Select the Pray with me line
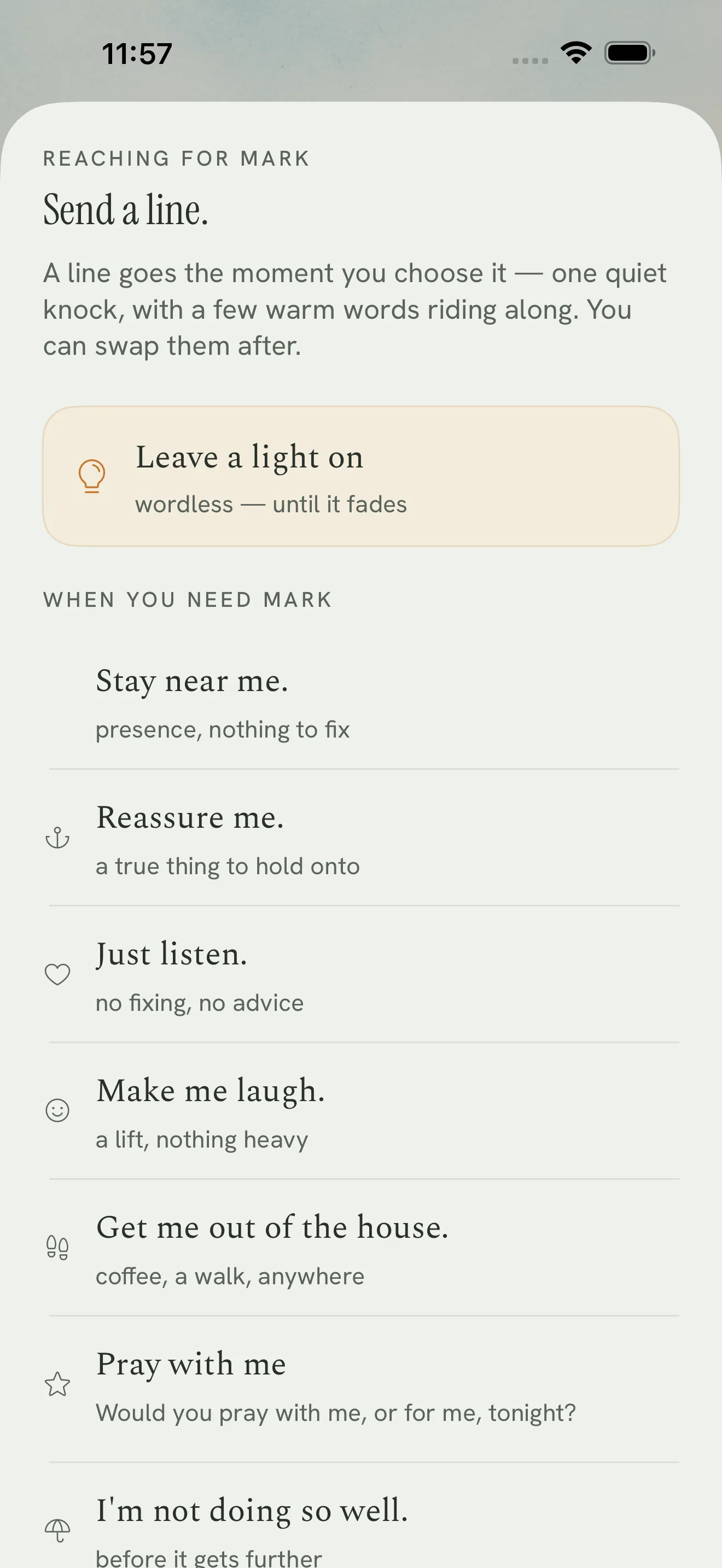Screen dimensions: 722x1568 click(361, 1390)
